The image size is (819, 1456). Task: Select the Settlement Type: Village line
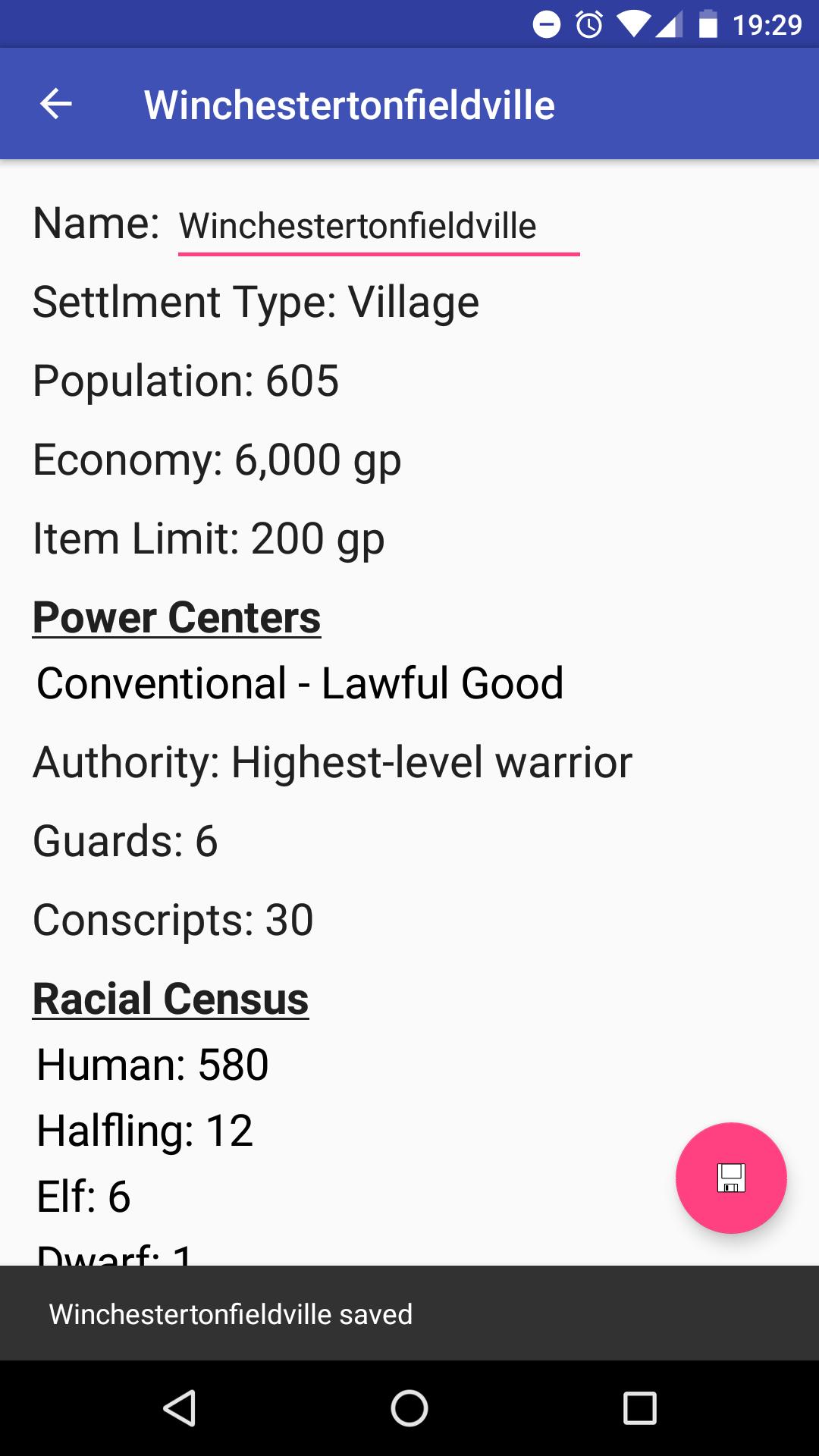coord(256,302)
